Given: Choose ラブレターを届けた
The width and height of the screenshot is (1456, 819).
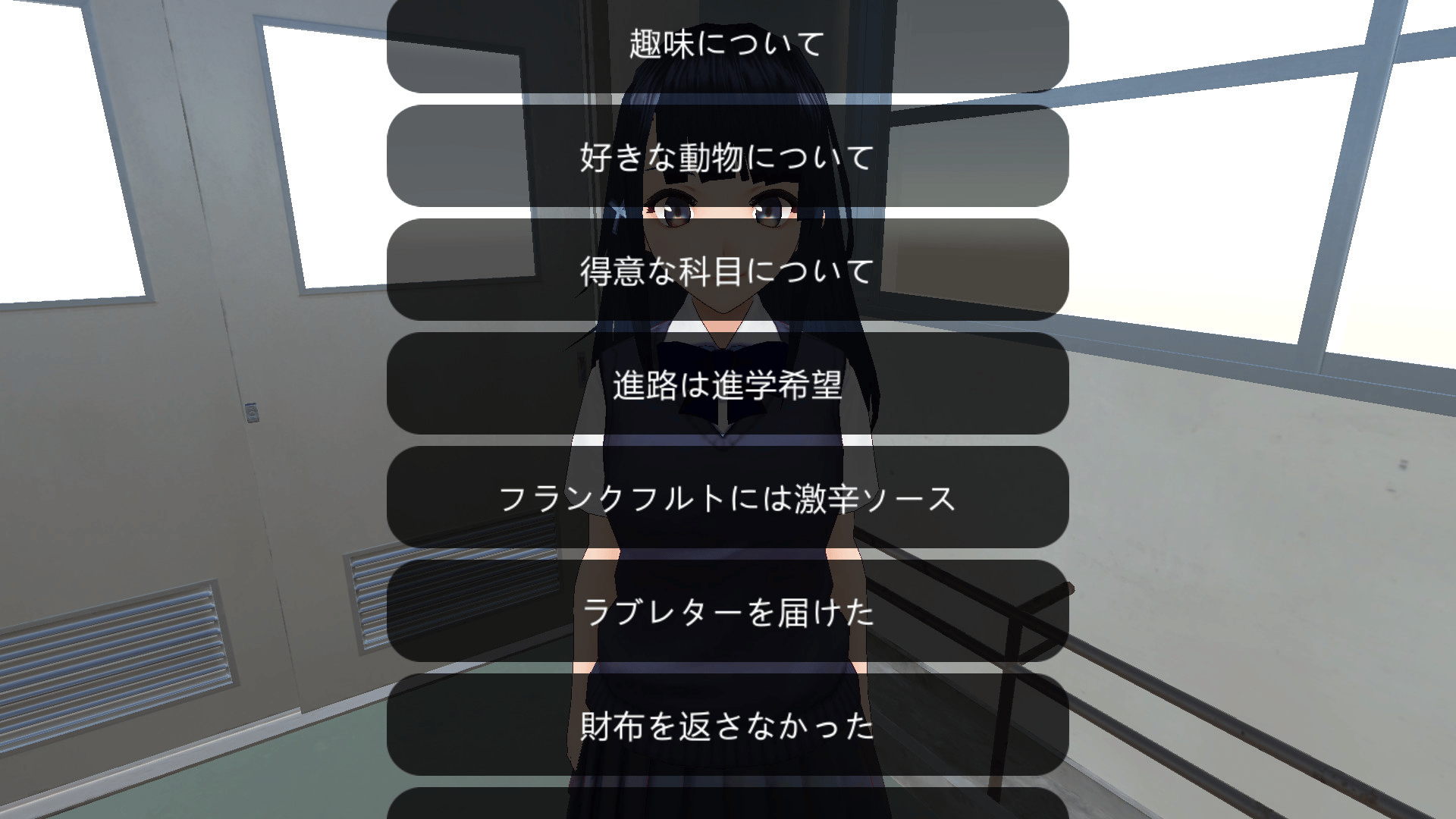Looking at the screenshot, I should [x=727, y=612].
